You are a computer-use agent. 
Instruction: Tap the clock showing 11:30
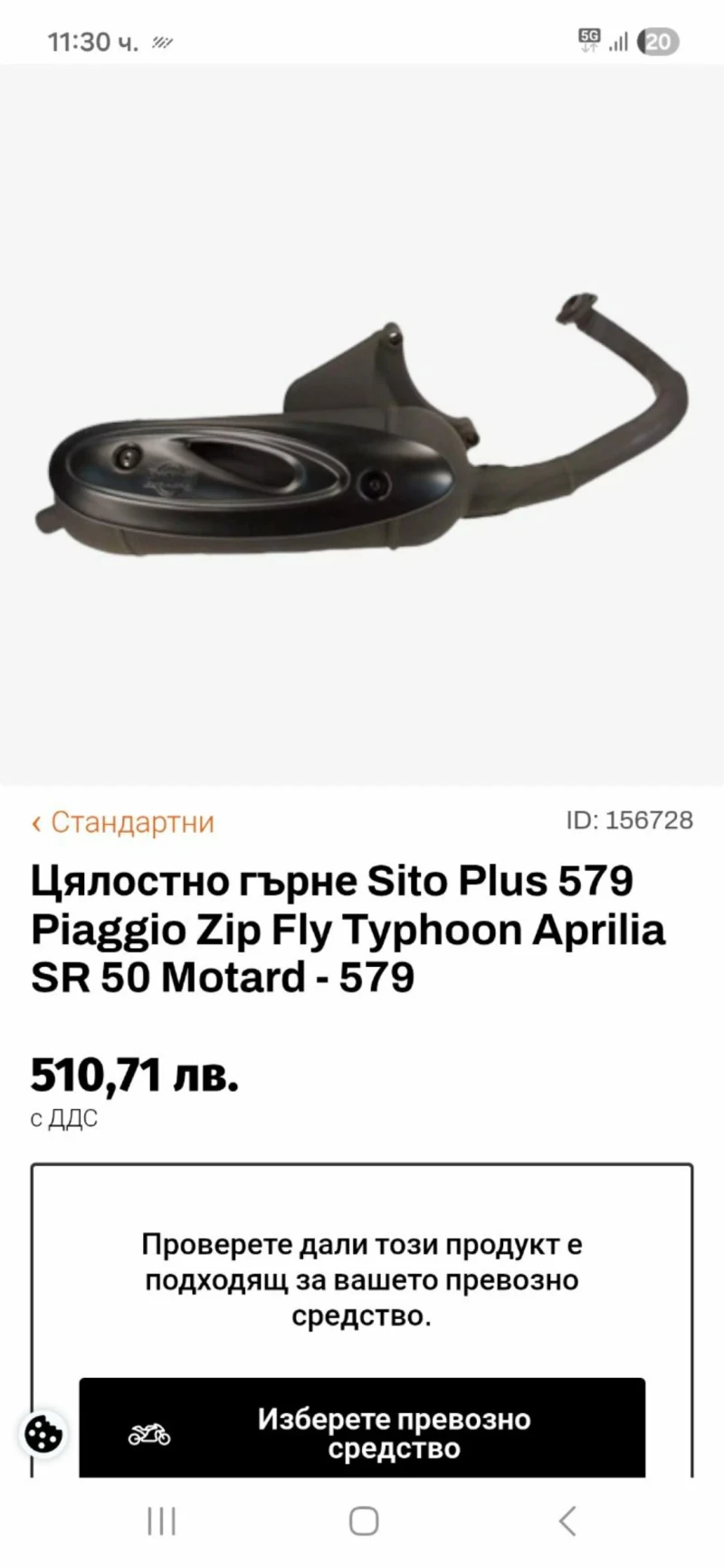point(90,40)
